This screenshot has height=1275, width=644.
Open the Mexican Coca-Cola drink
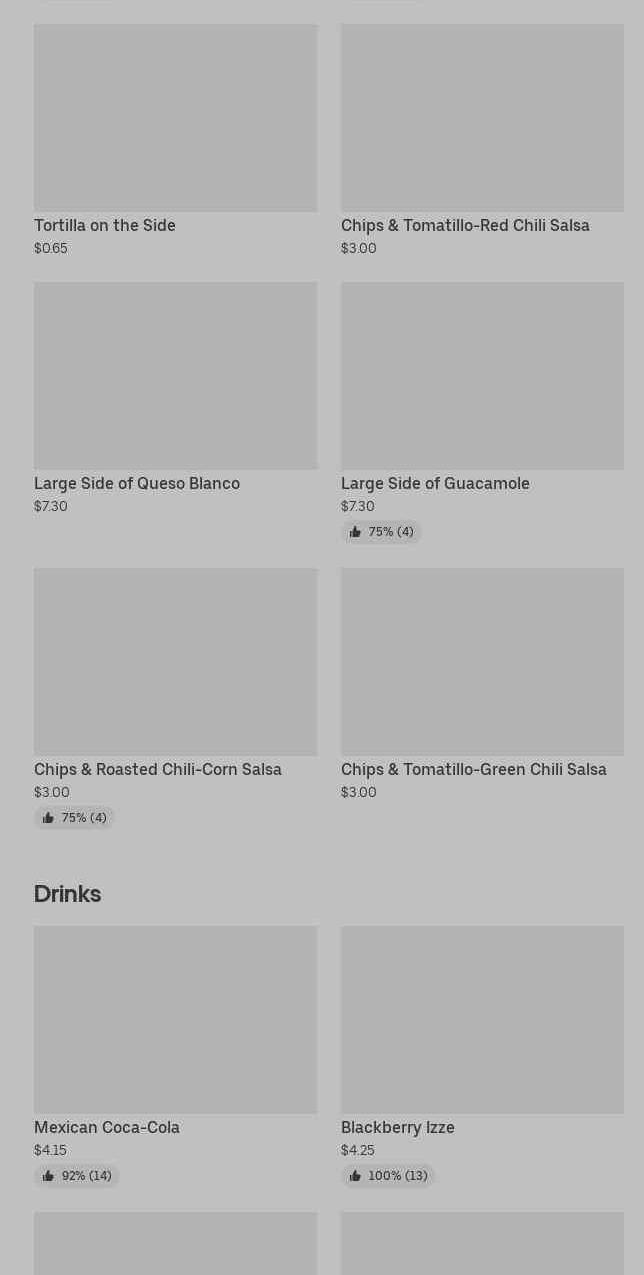click(x=175, y=1057)
